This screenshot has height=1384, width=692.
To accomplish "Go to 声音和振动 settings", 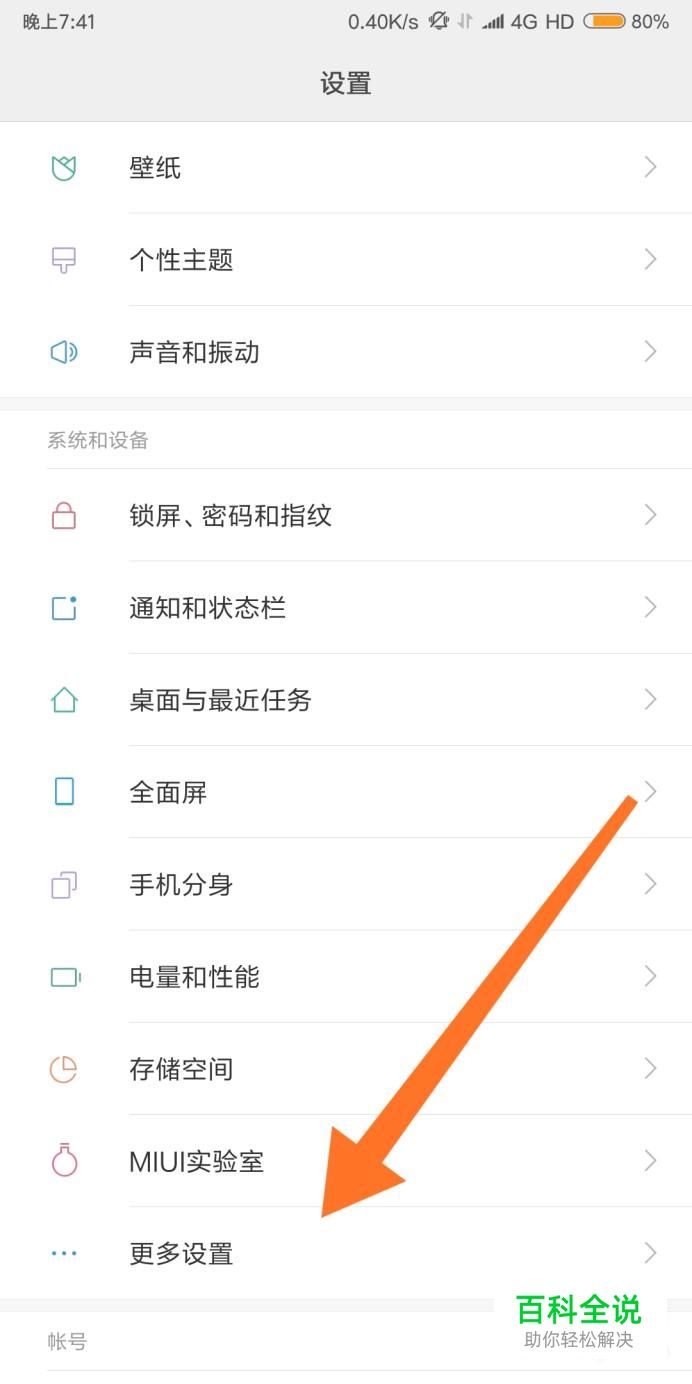I will pyautogui.click(x=194, y=352).
